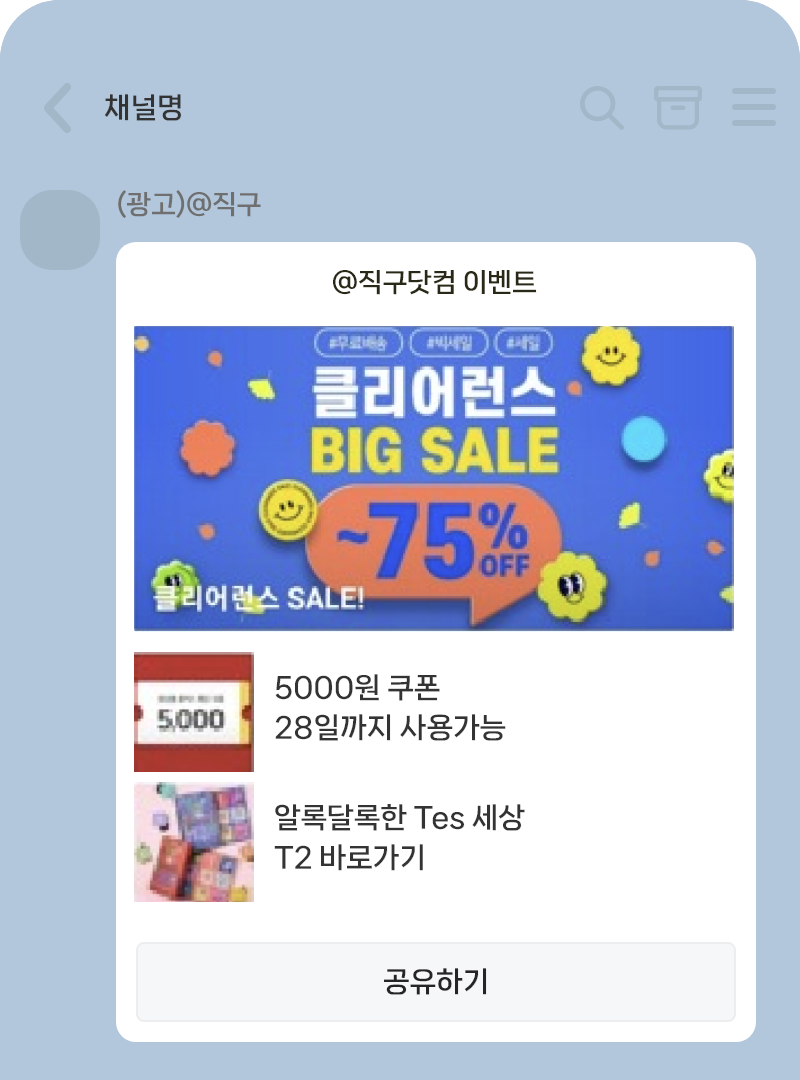Go back using the back arrow

click(x=59, y=108)
